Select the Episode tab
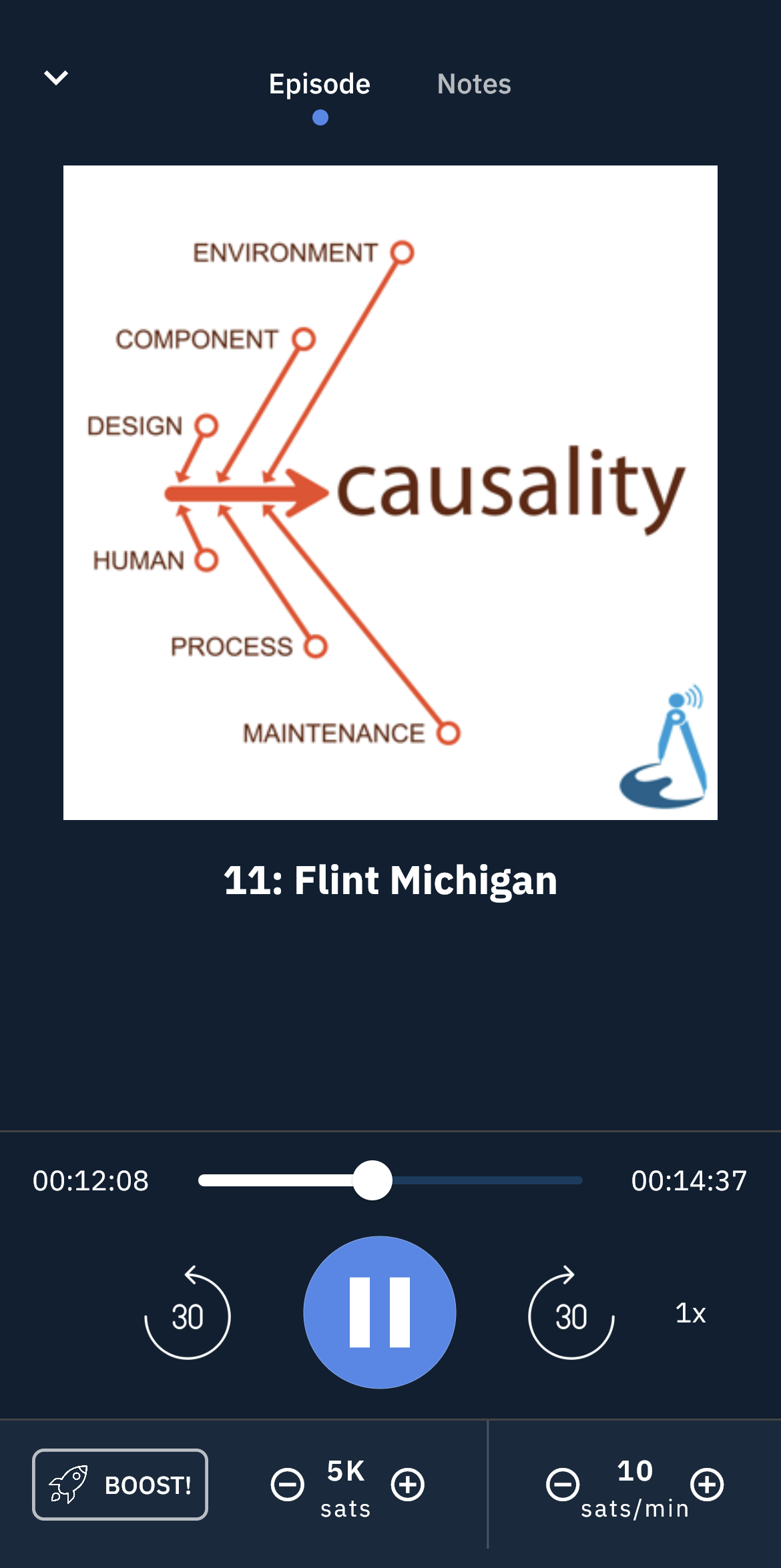The height and width of the screenshot is (1568, 781). click(319, 84)
